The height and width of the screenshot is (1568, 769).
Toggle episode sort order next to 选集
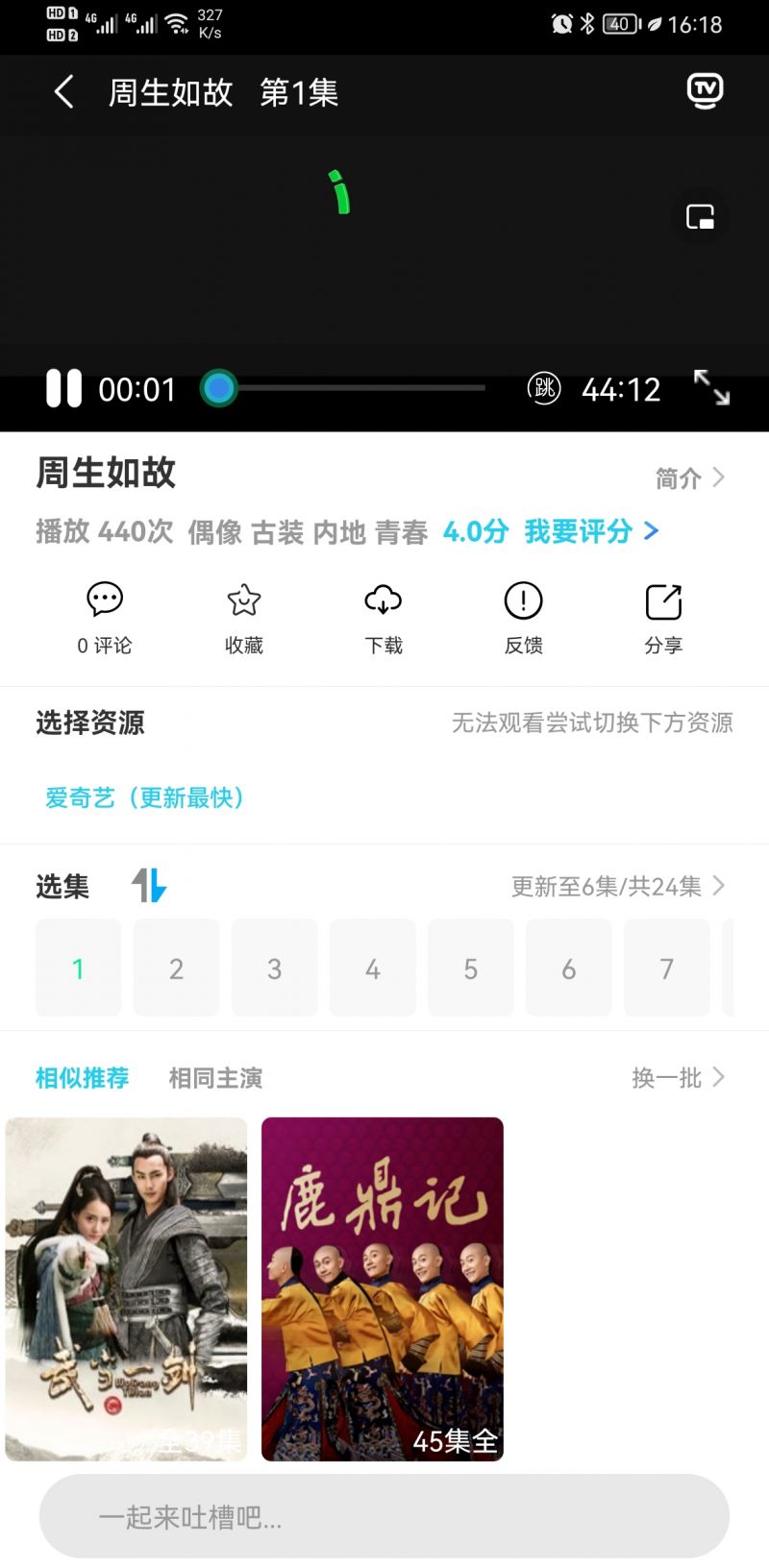click(150, 886)
